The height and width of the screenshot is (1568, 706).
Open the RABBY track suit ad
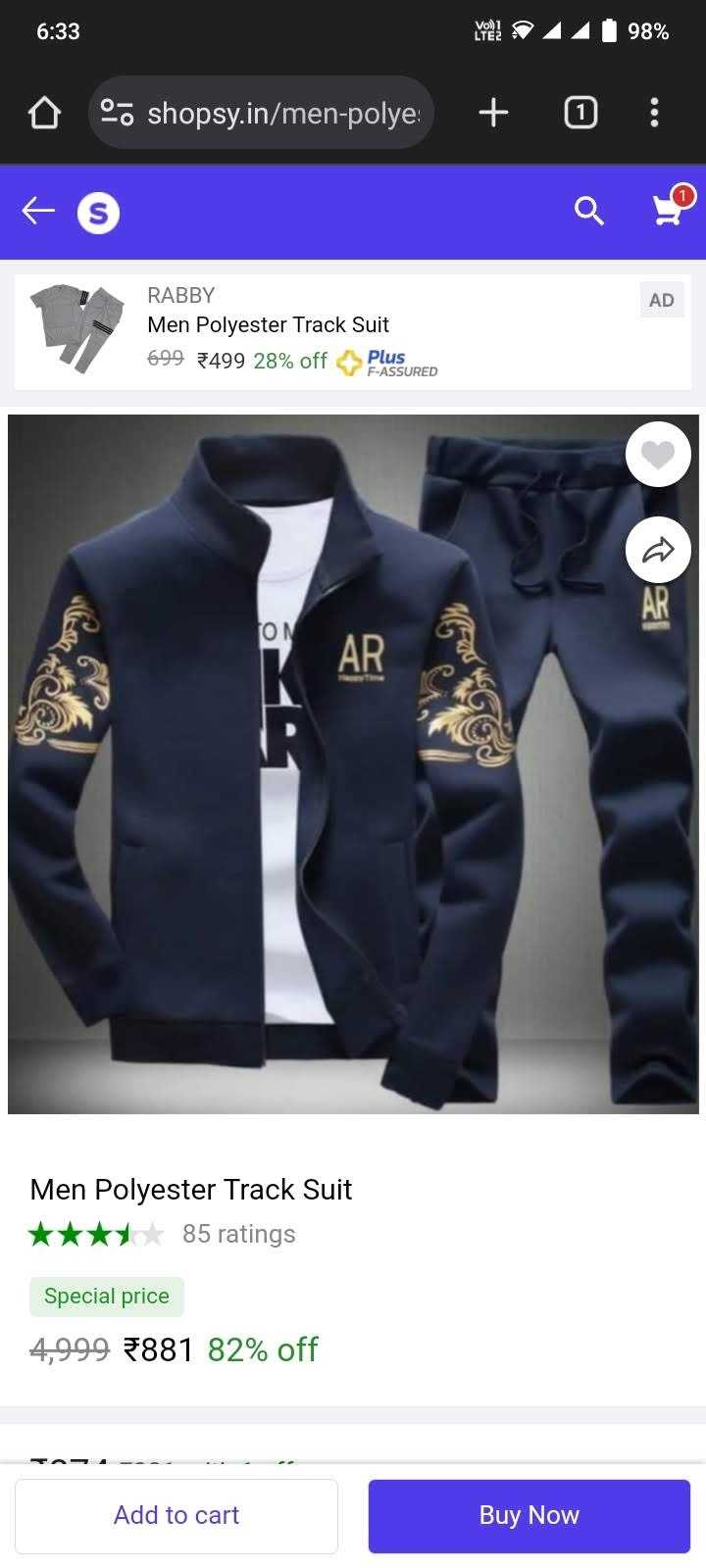point(353,331)
